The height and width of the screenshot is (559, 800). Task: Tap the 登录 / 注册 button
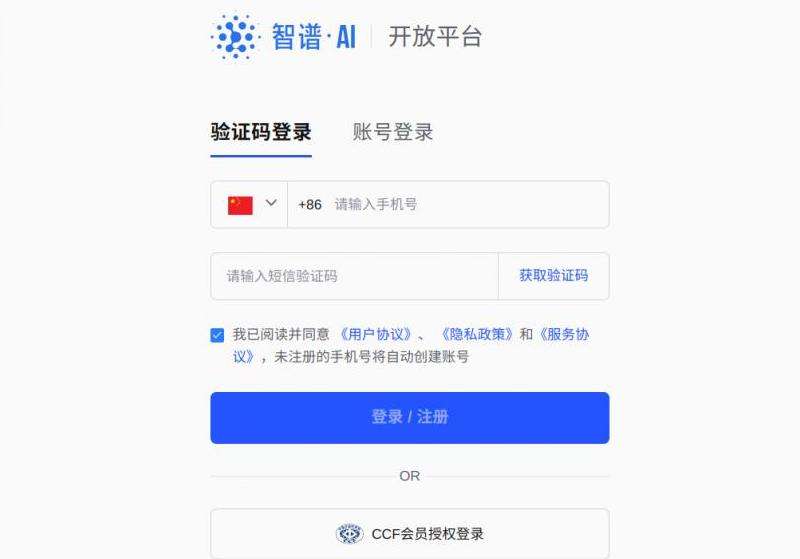[x=409, y=417]
